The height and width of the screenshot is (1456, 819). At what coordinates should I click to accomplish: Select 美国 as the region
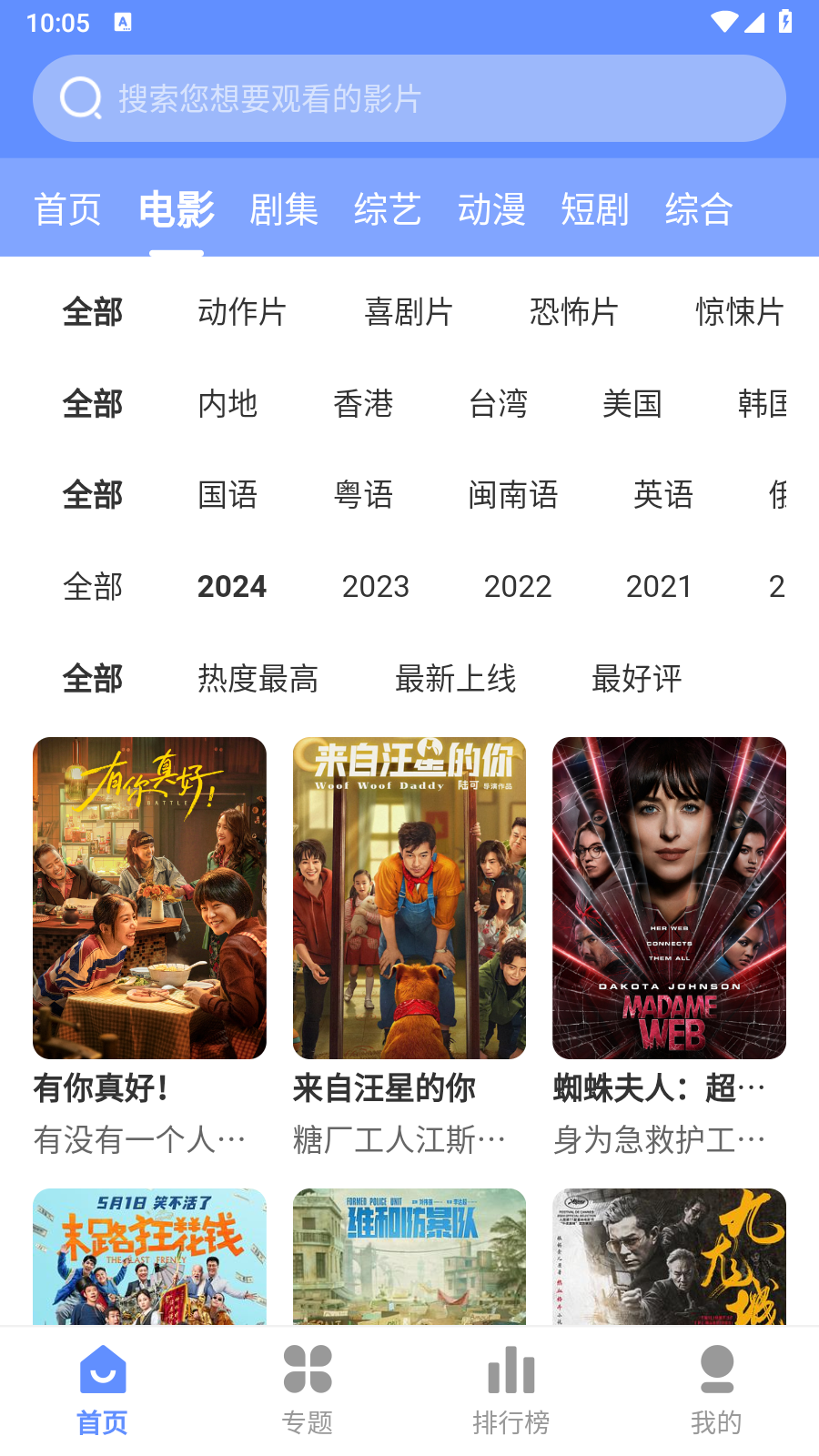[x=632, y=404]
